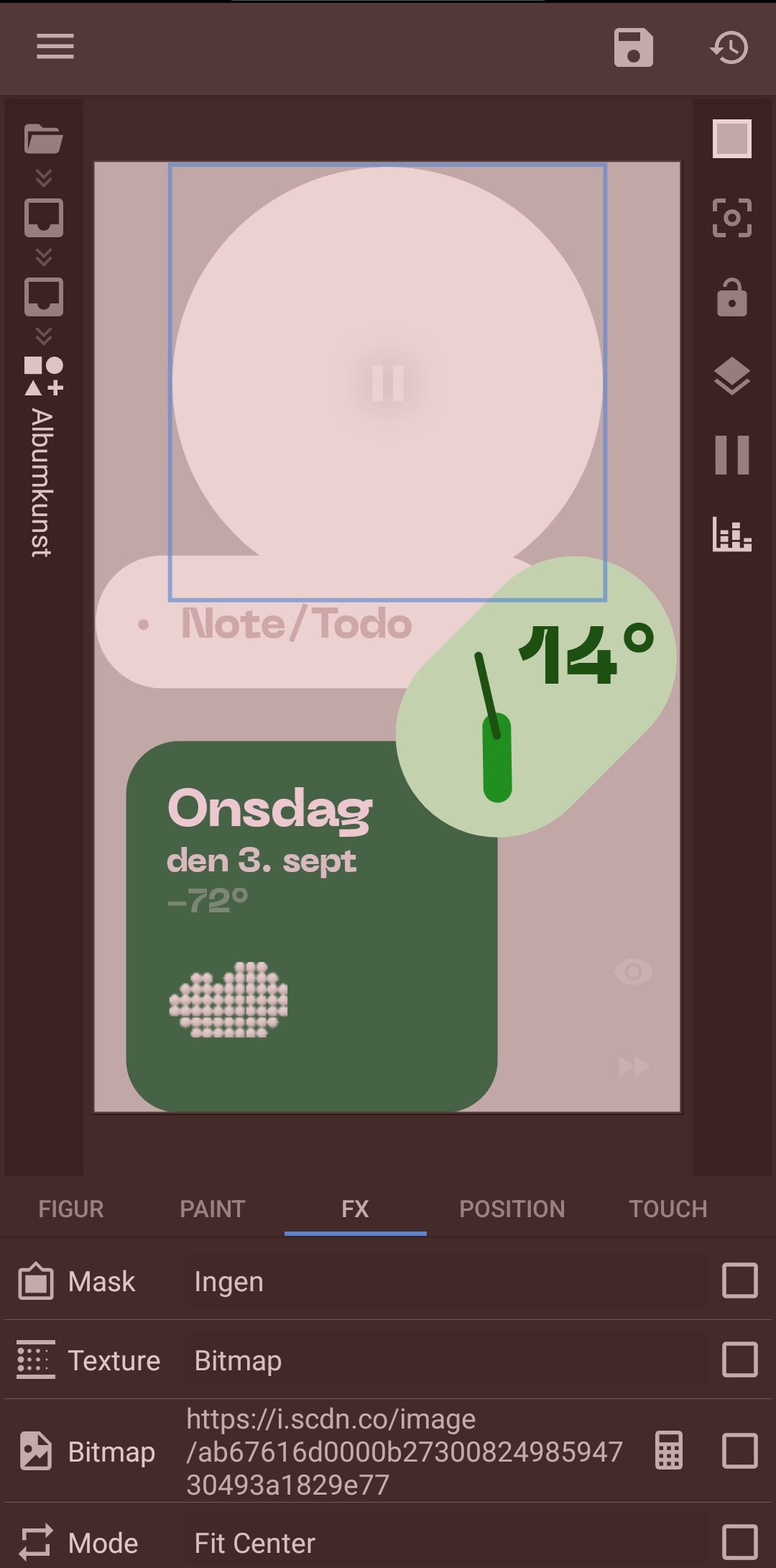Tap the focus frame icon
This screenshot has width=776, height=1568.
pyautogui.click(x=731, y=218)
